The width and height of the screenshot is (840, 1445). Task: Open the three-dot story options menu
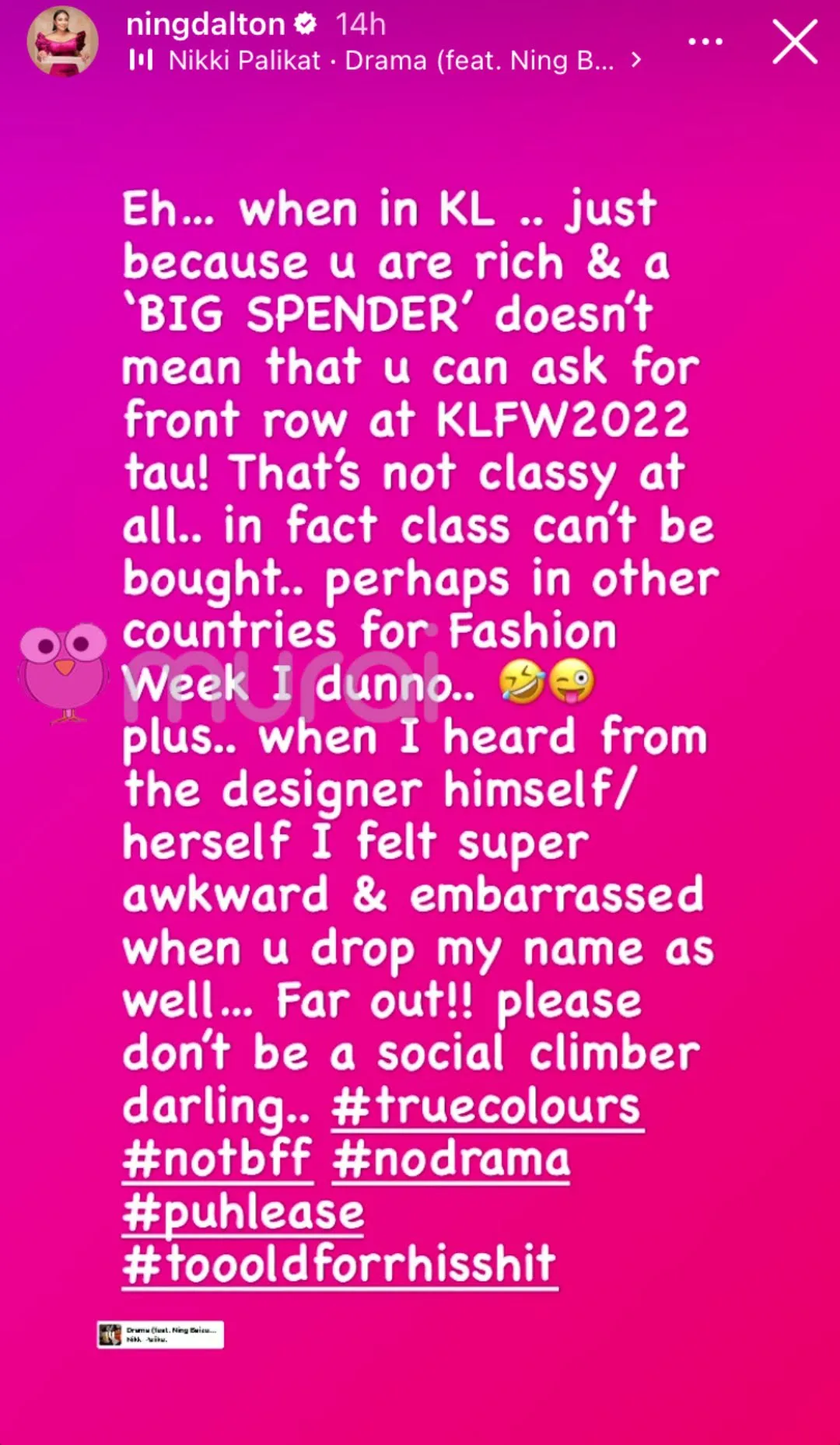point(705,42)
